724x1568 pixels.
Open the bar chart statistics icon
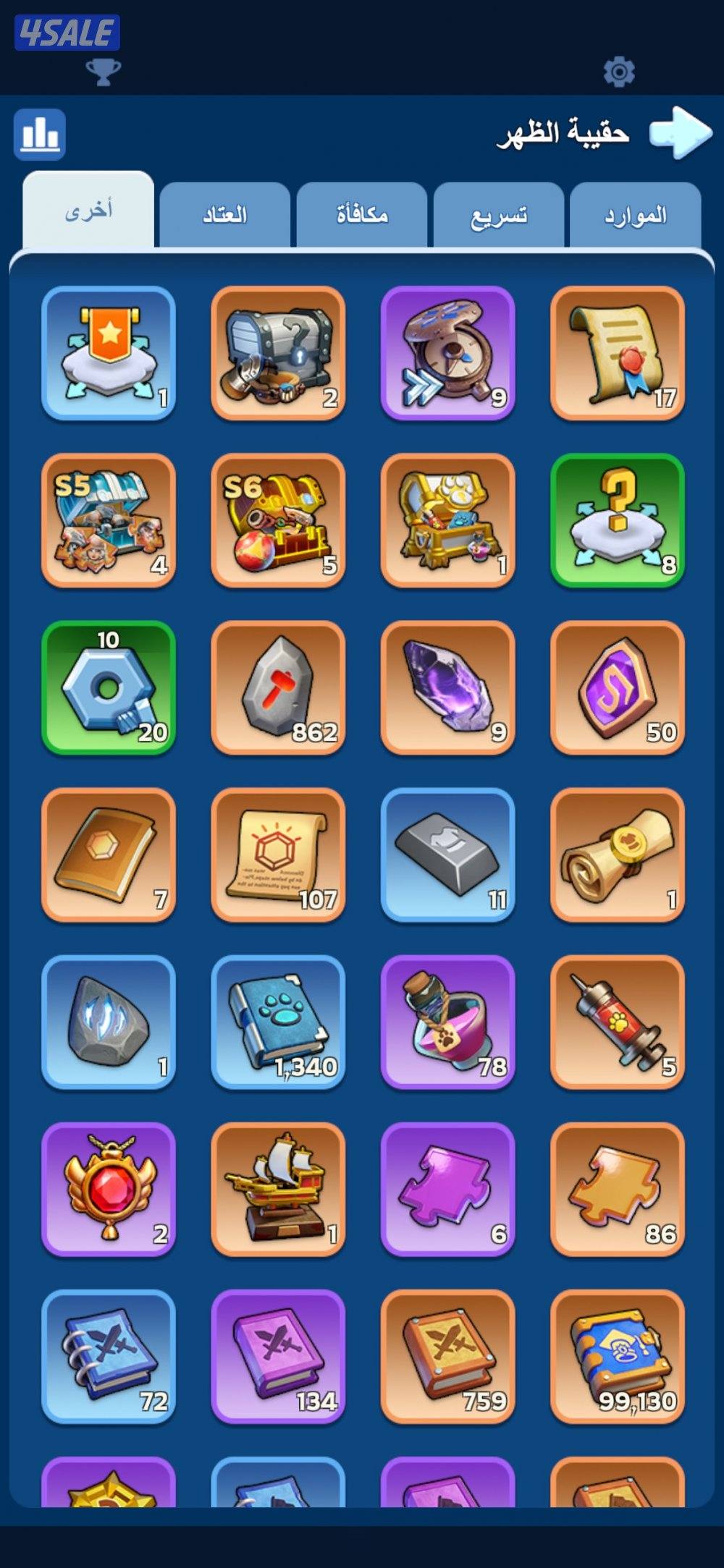[x=40, y=134]
